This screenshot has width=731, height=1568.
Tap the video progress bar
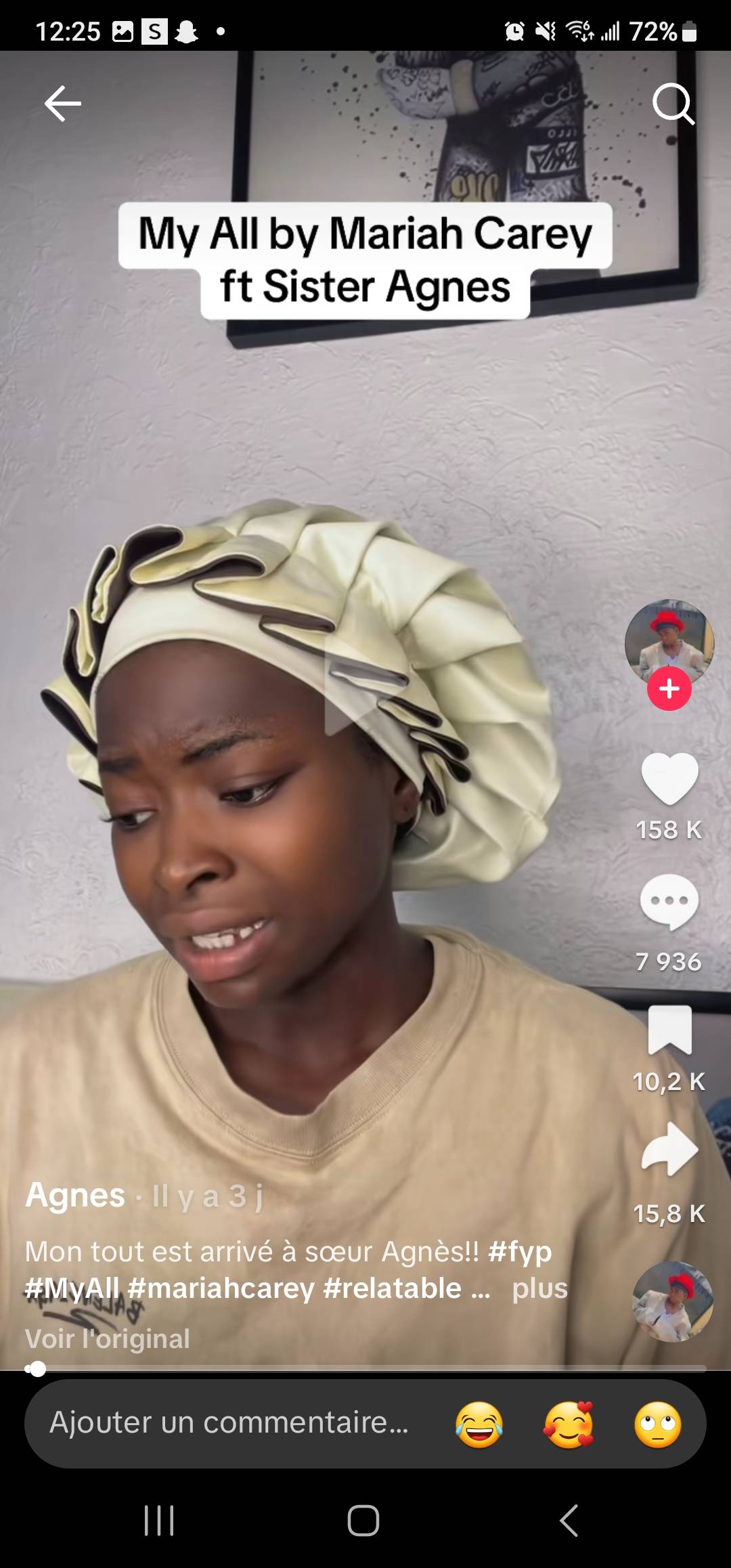tap(365, 1369)
